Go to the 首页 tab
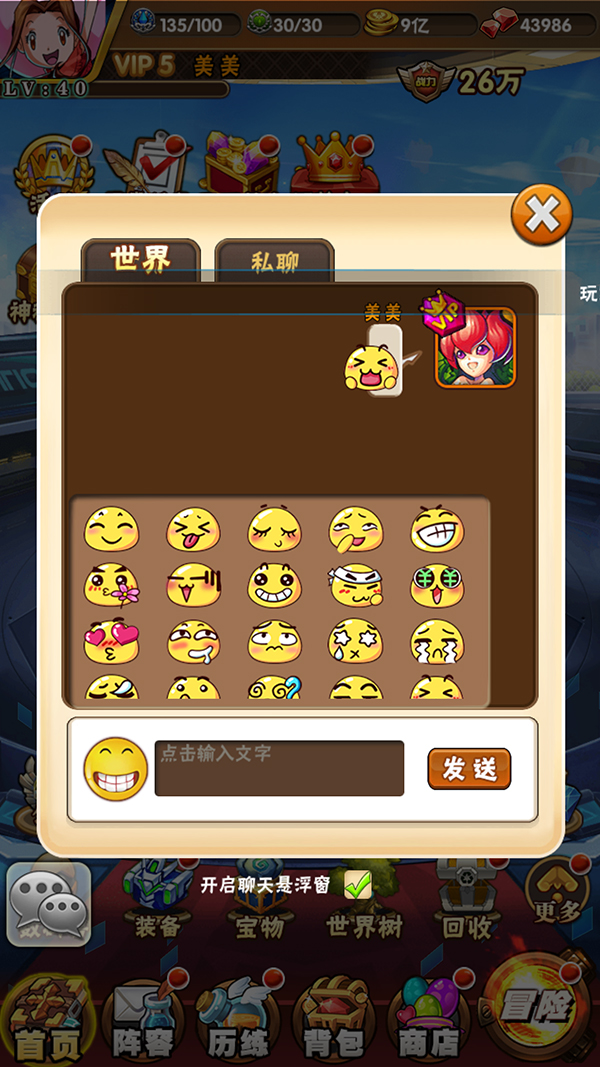Screen dimensions: 600x1067 click(x=46, y=1020)
